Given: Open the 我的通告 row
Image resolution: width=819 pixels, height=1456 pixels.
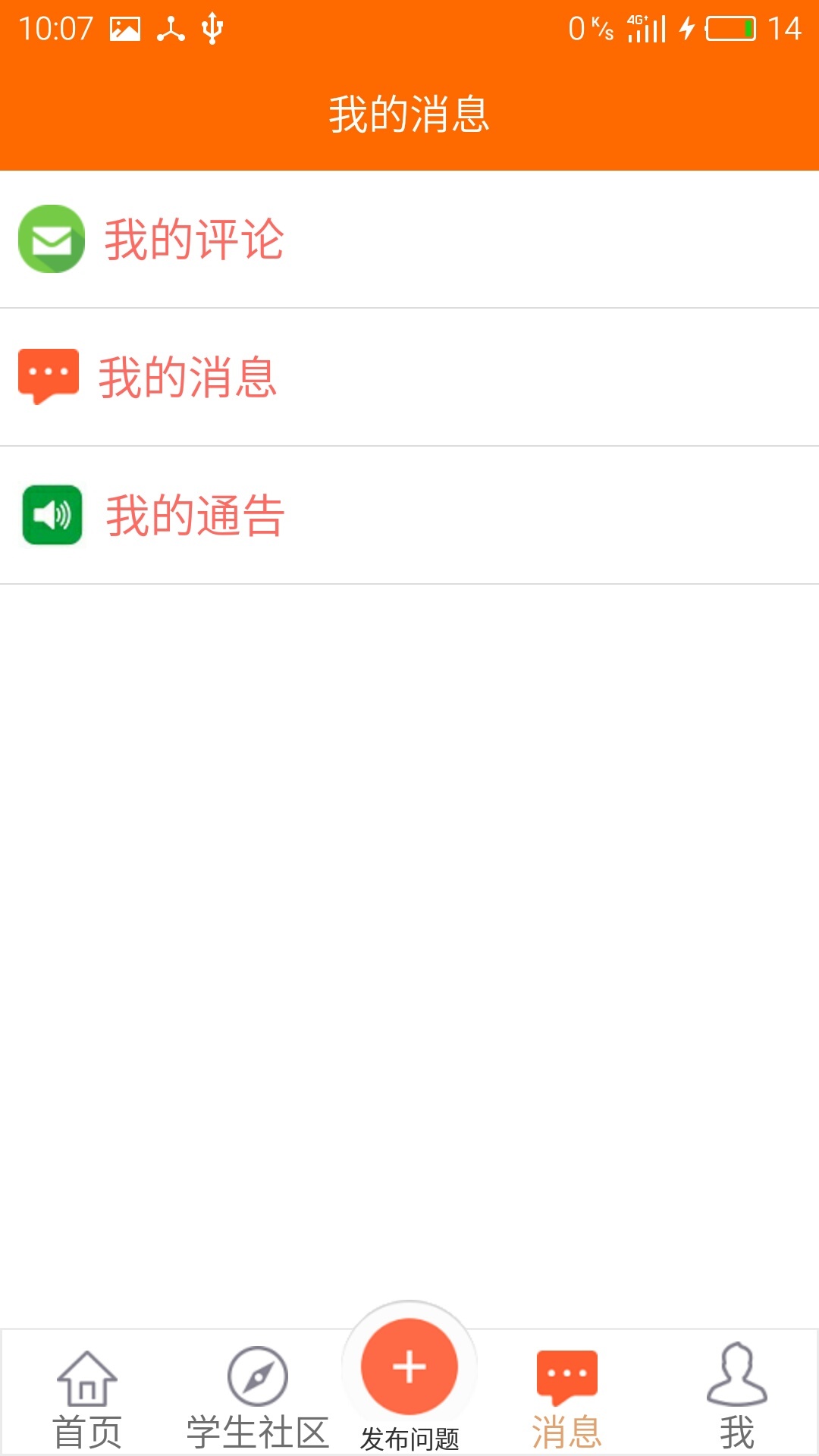Looking at the screenshot, I should (409, 515).
